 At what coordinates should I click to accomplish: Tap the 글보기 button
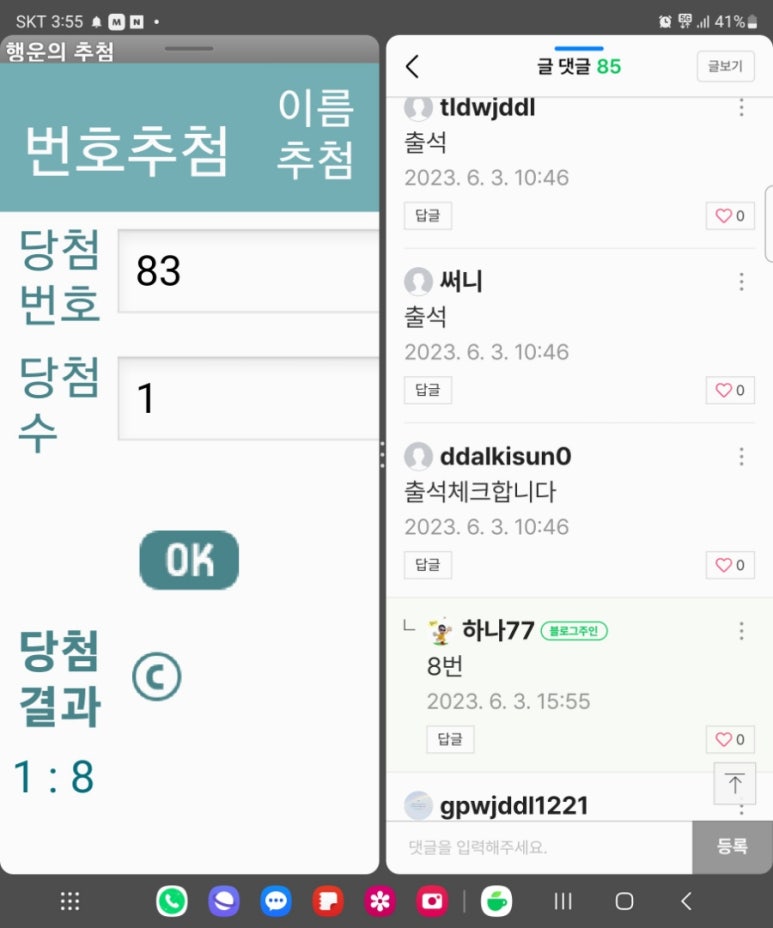click(725, 67)
